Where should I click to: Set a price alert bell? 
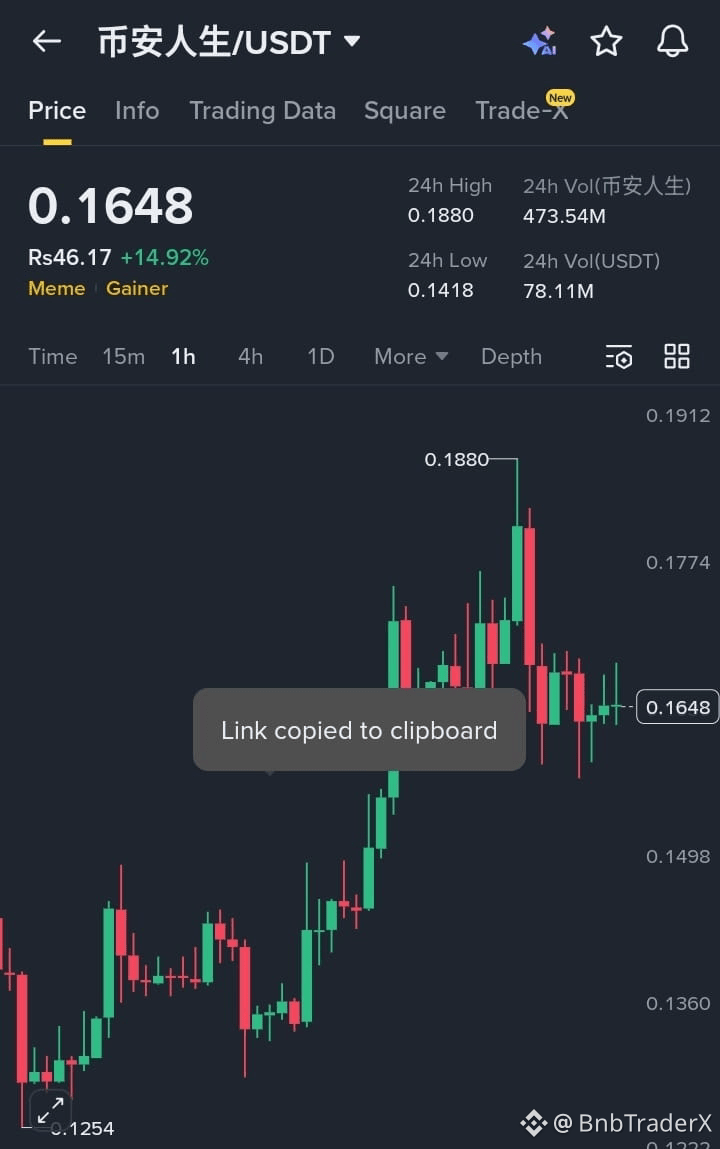click(672, 42)
